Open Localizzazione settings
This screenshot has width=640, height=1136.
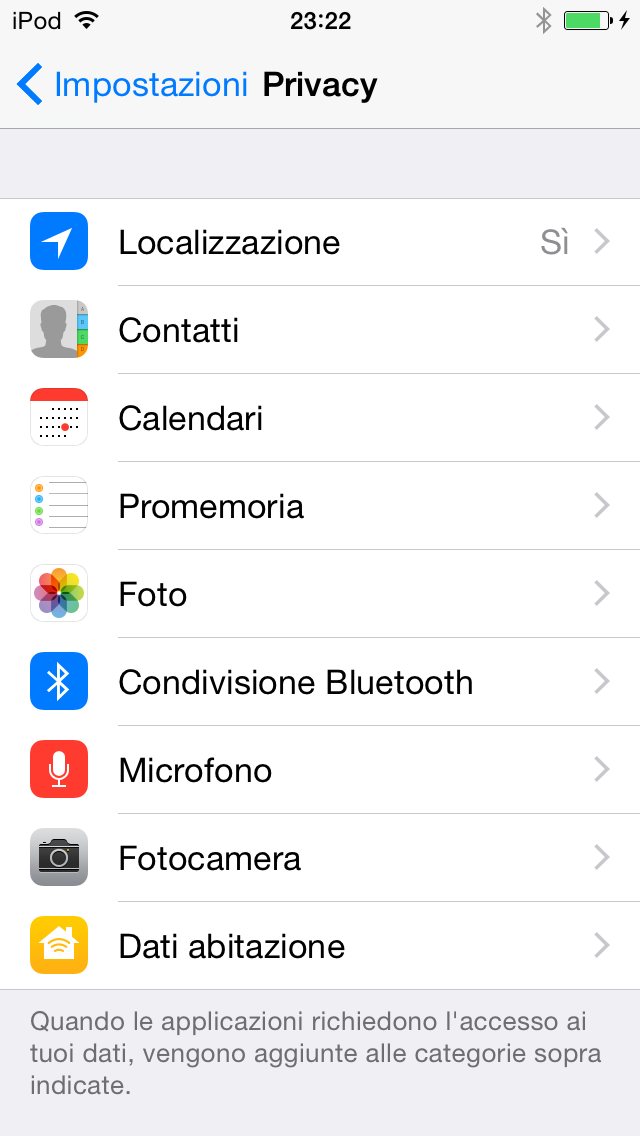tap(320, 242)
